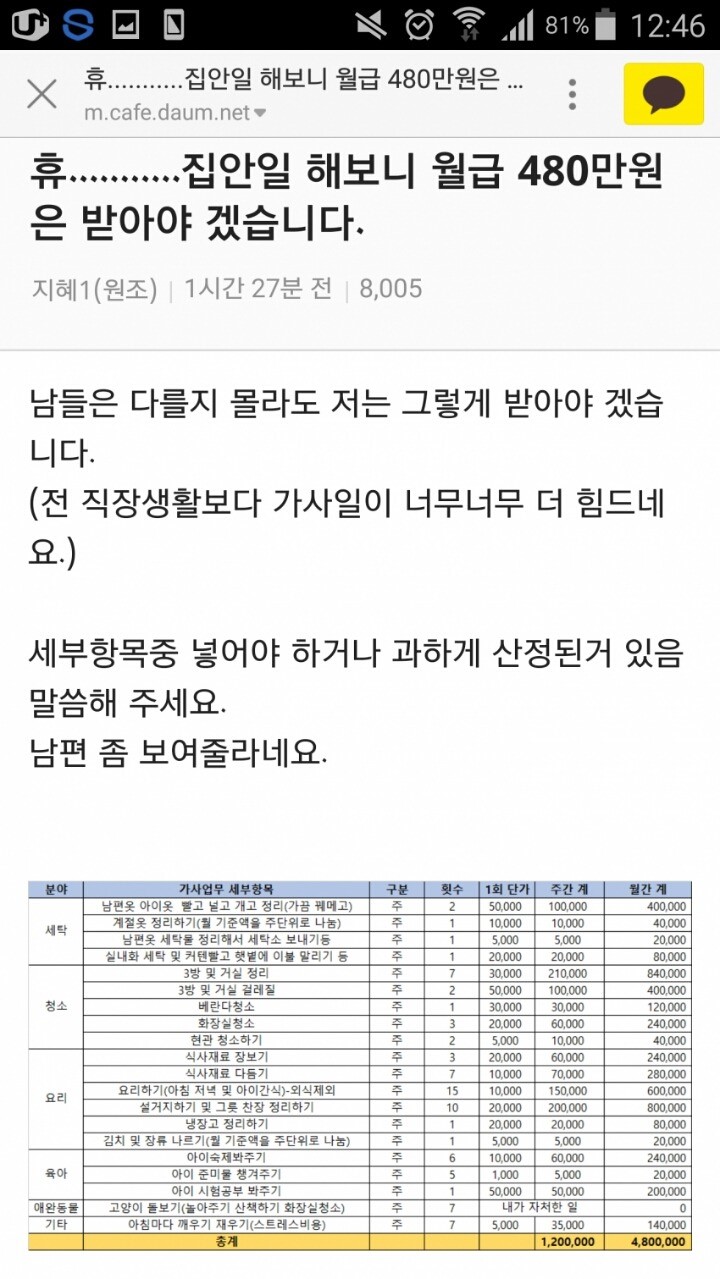Image resolution: width=720 pixels, height=1279 pixels.
Task: Open author 지혜1(원조) profile
Action: click(95, 289)
